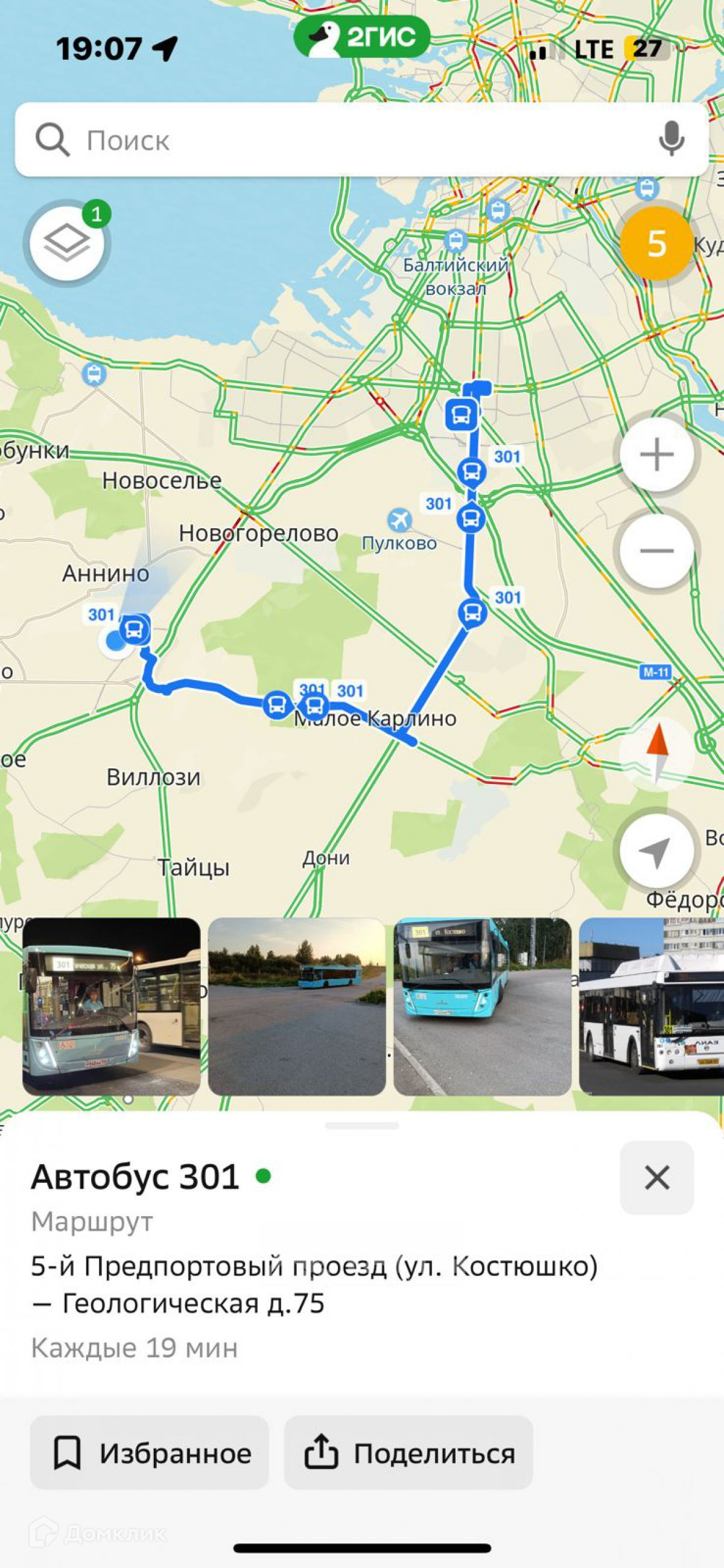Expand the route card handle
Image resolution: width=724 pixels, height=1568 pixels.
point(361,1126)
